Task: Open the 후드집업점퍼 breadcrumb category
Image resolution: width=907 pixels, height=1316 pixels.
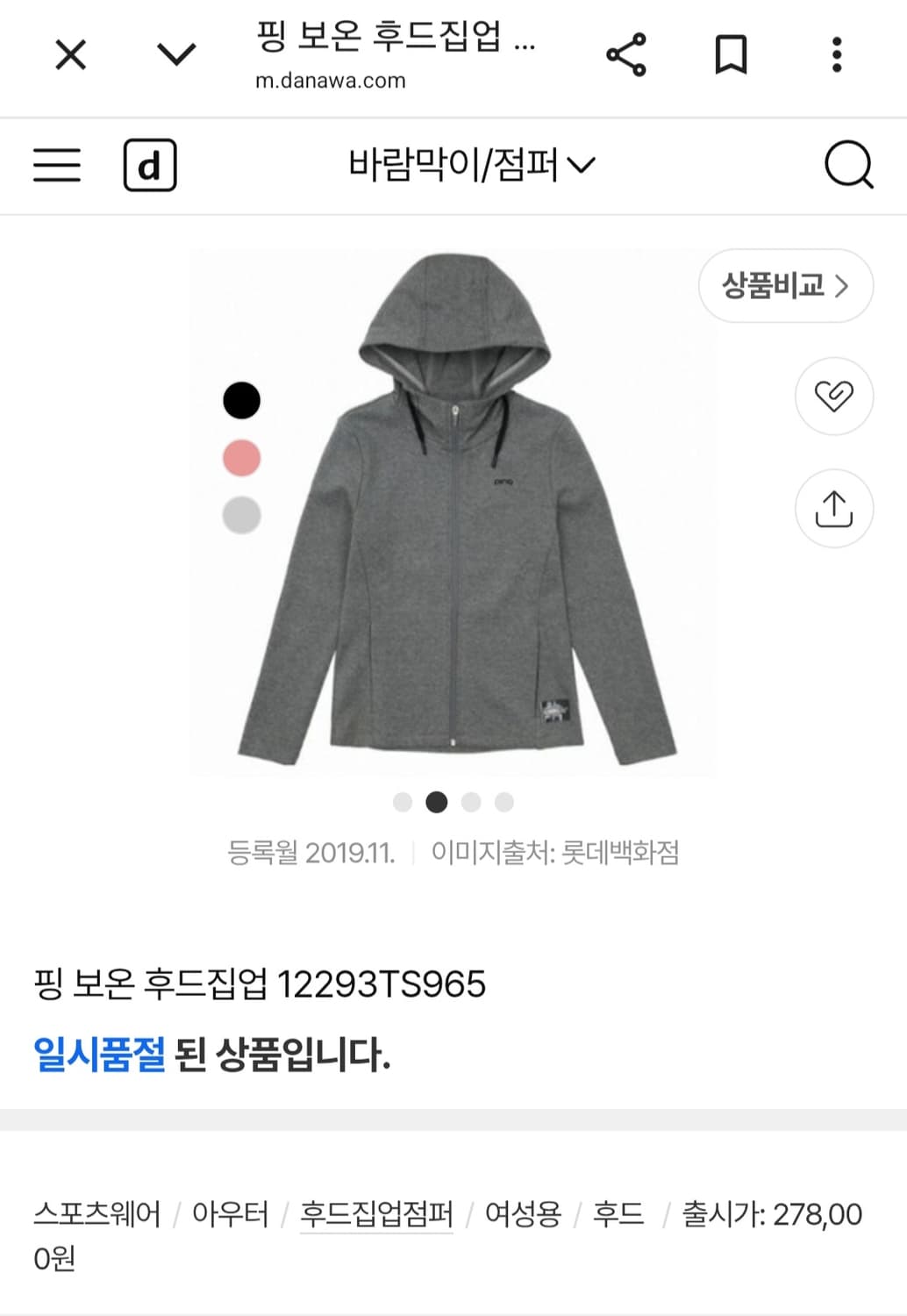Action: click(375, 1213)
